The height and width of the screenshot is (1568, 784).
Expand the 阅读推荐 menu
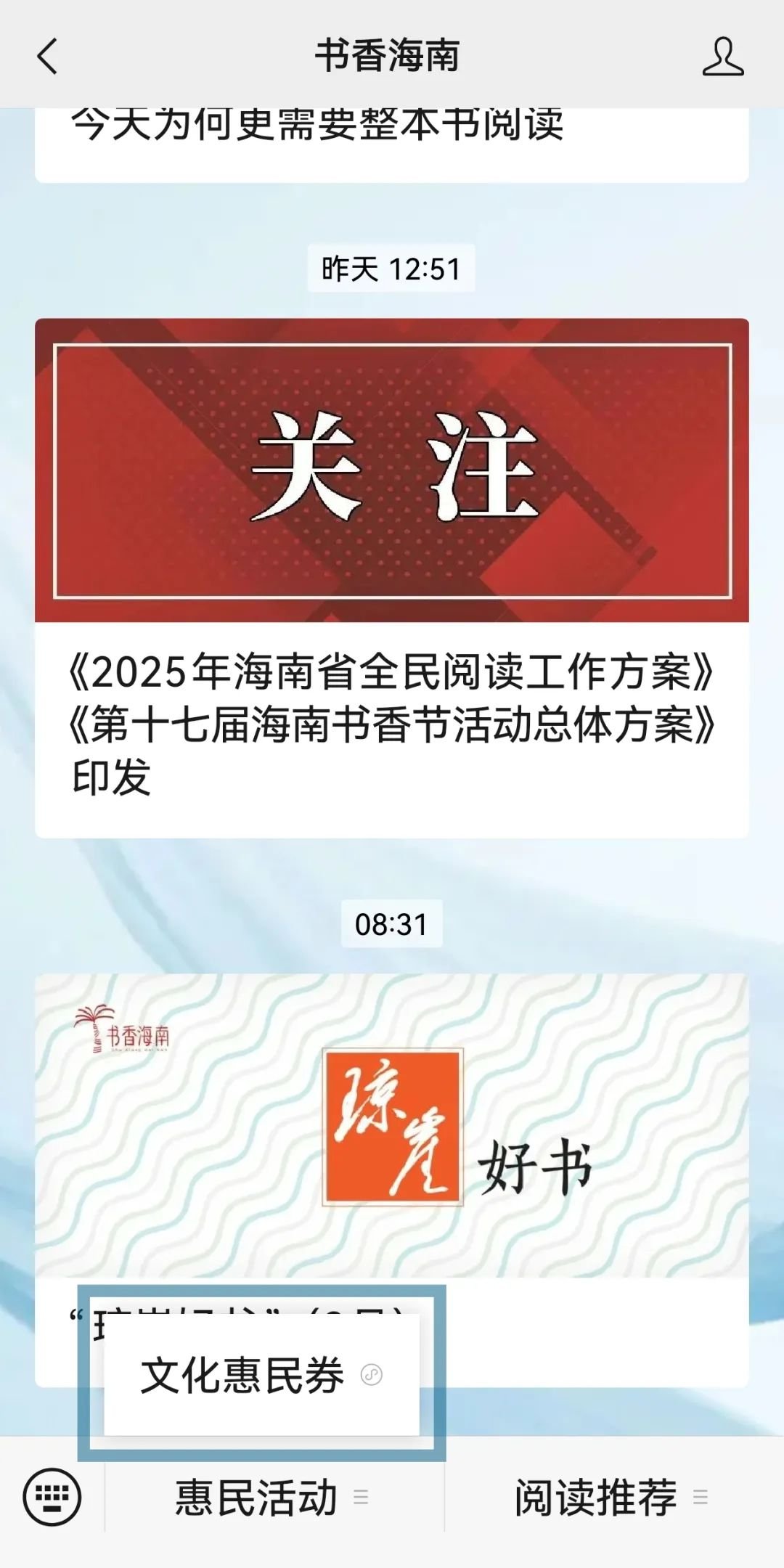click(610, 1497)
